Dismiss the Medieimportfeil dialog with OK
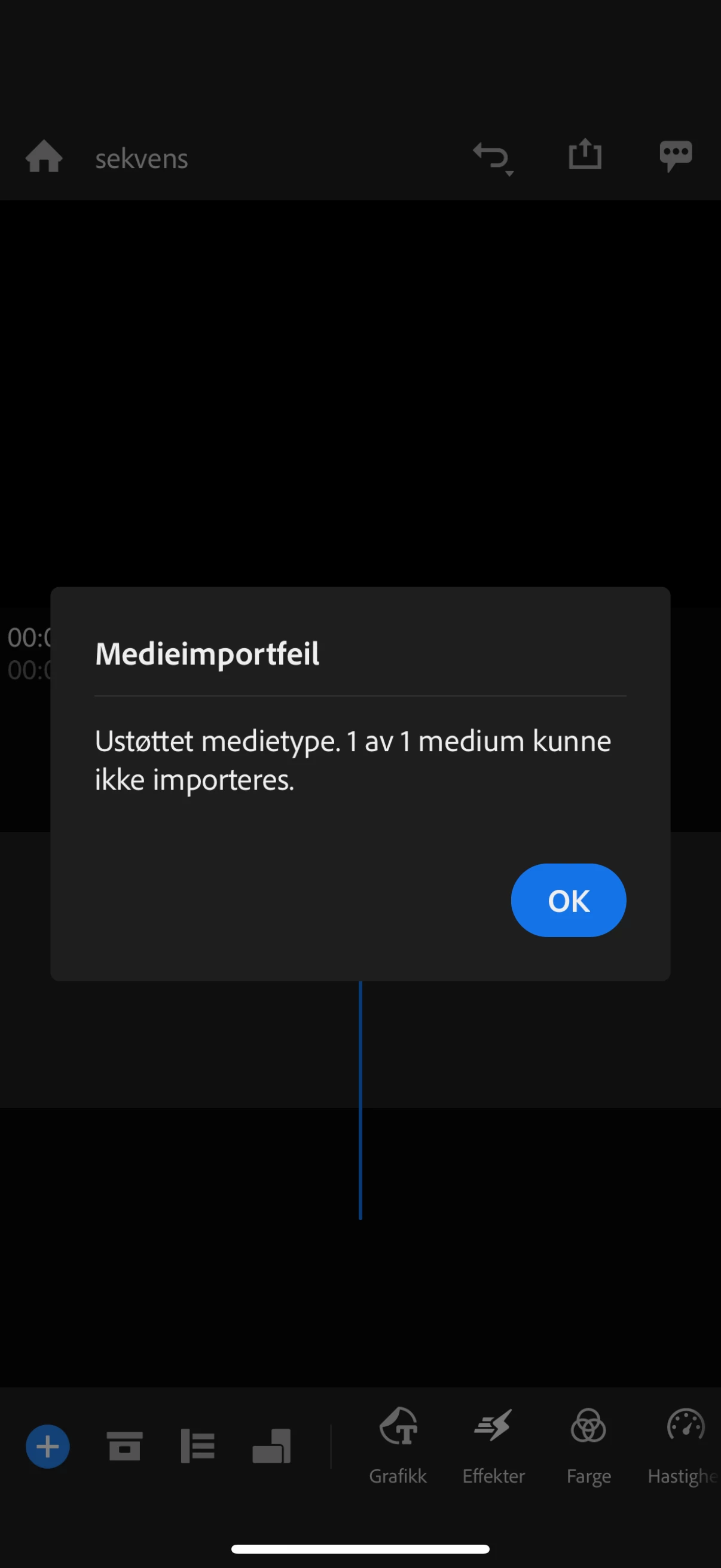The image size is (721, 1568). click(x=568, y=899)
